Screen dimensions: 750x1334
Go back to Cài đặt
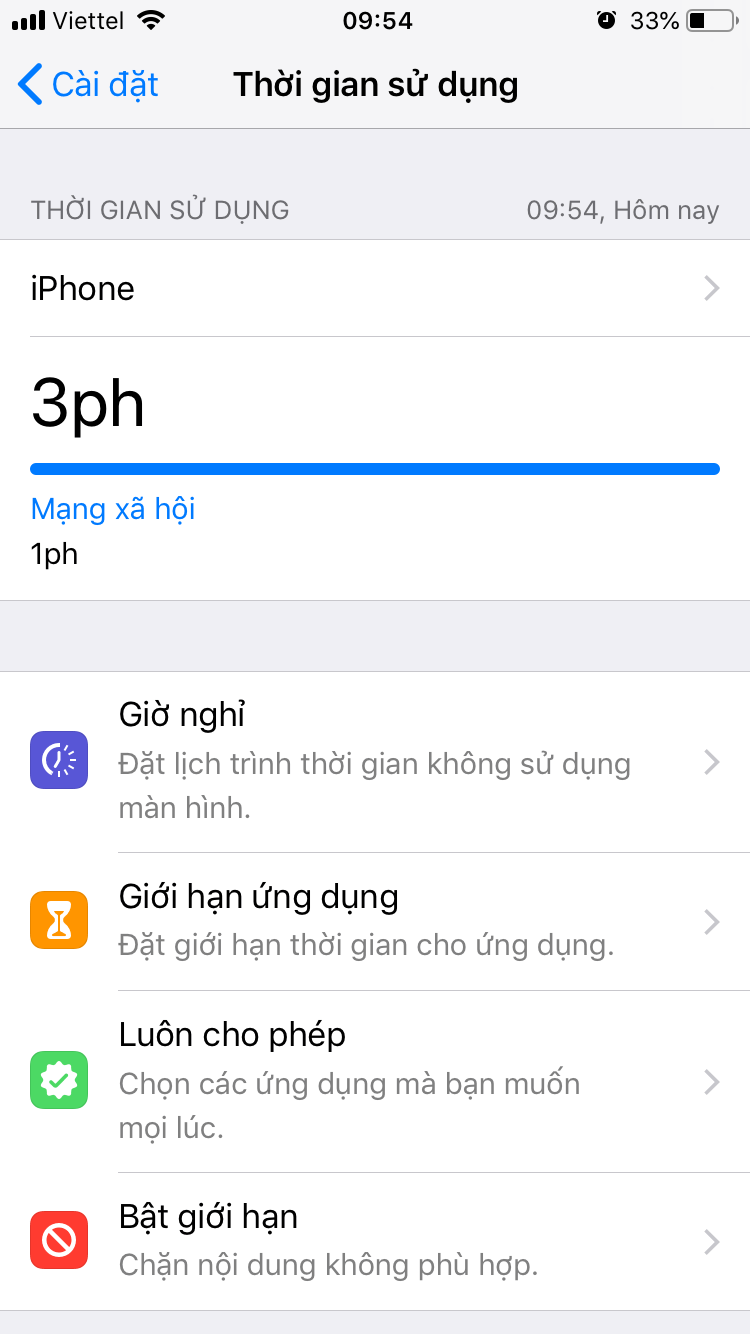coord(88,85)
